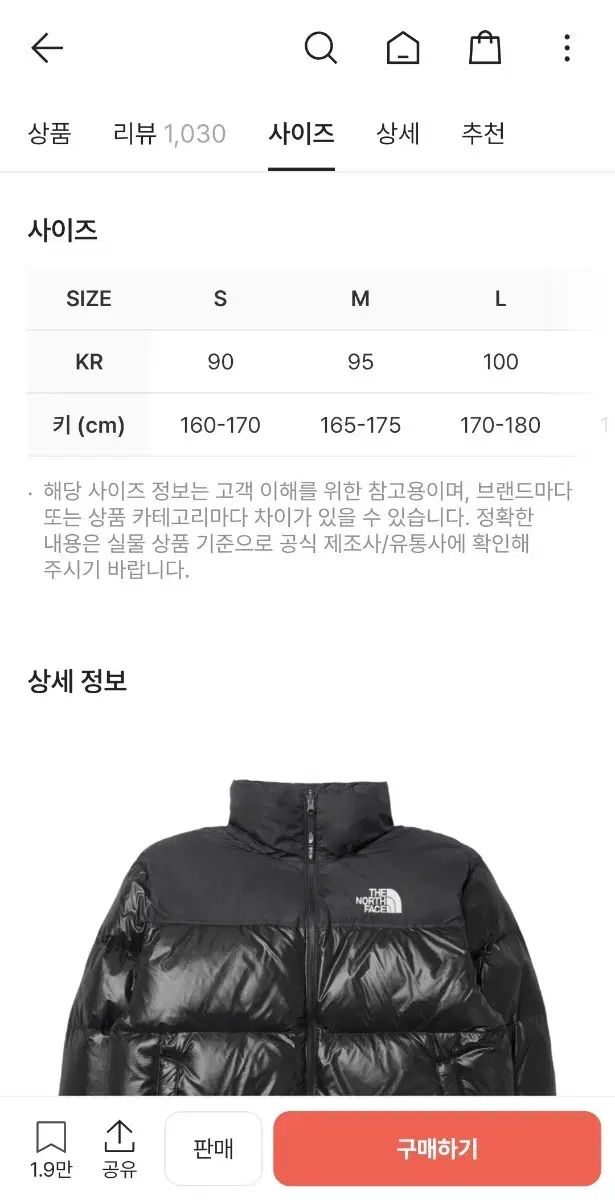
Task: Switch to the 상세 tab
Action: [398, 134]
